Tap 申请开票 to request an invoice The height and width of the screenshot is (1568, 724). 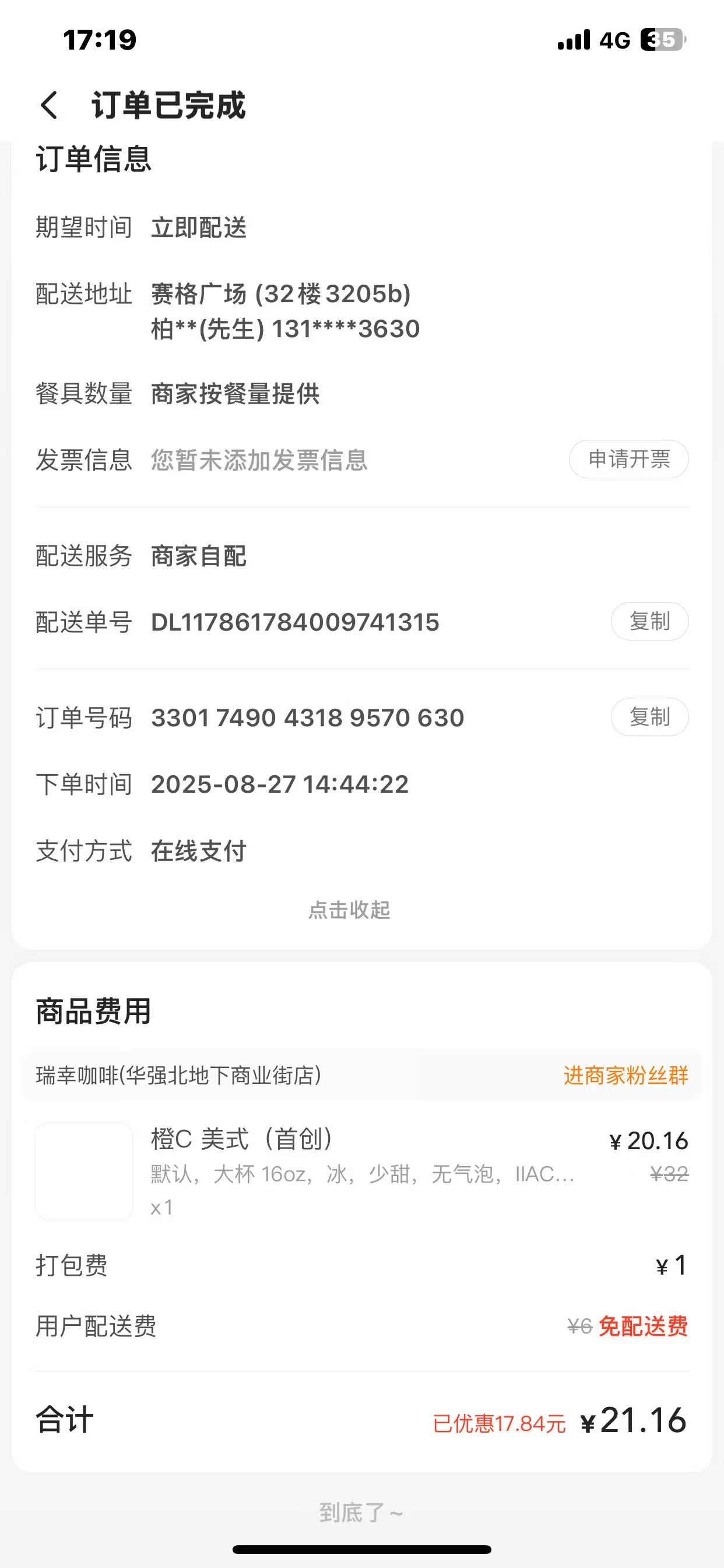628,460
